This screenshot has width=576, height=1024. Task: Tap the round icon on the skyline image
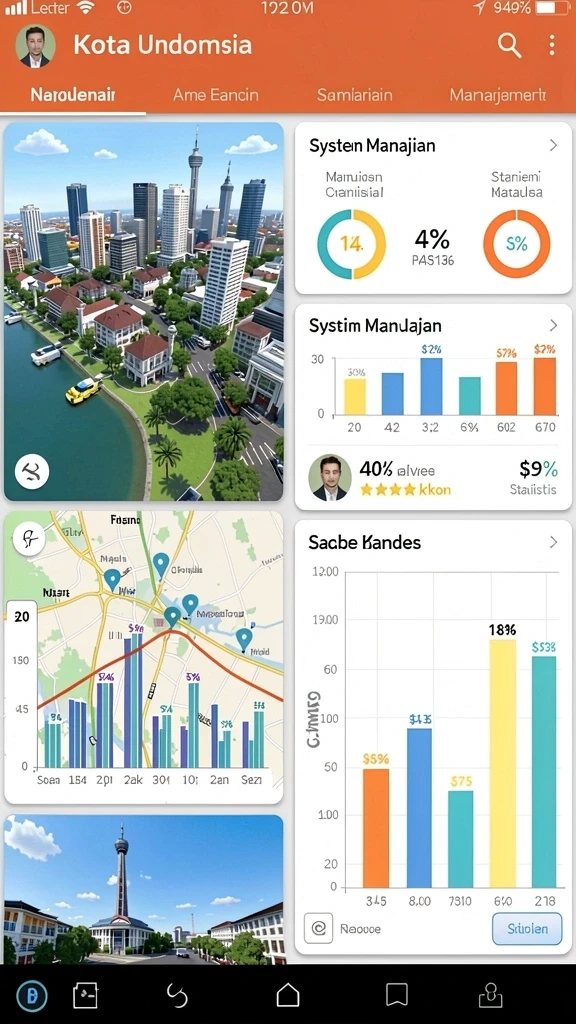31,472
